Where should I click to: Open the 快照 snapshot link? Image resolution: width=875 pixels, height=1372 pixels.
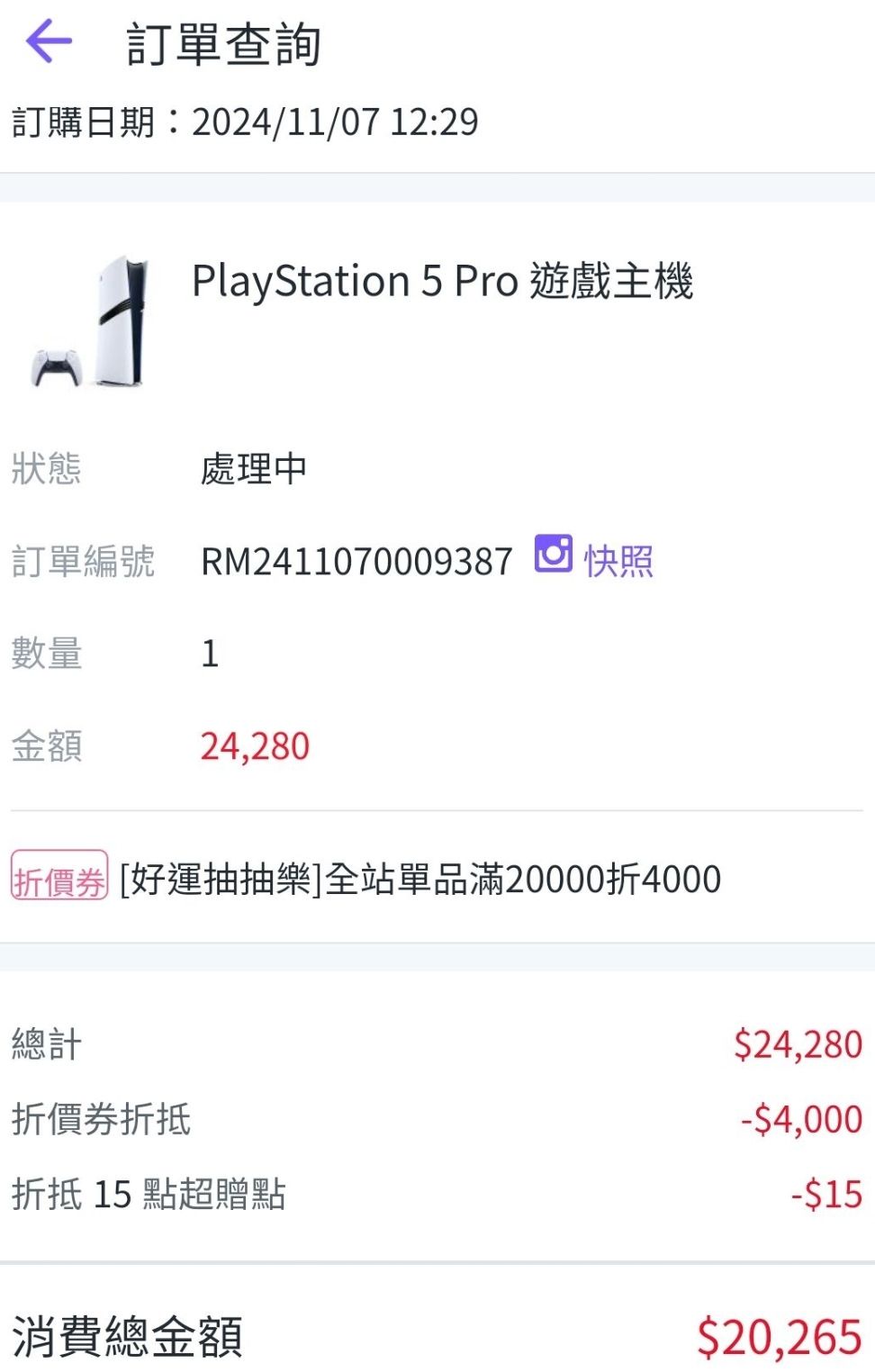click(x=595, y=559)
